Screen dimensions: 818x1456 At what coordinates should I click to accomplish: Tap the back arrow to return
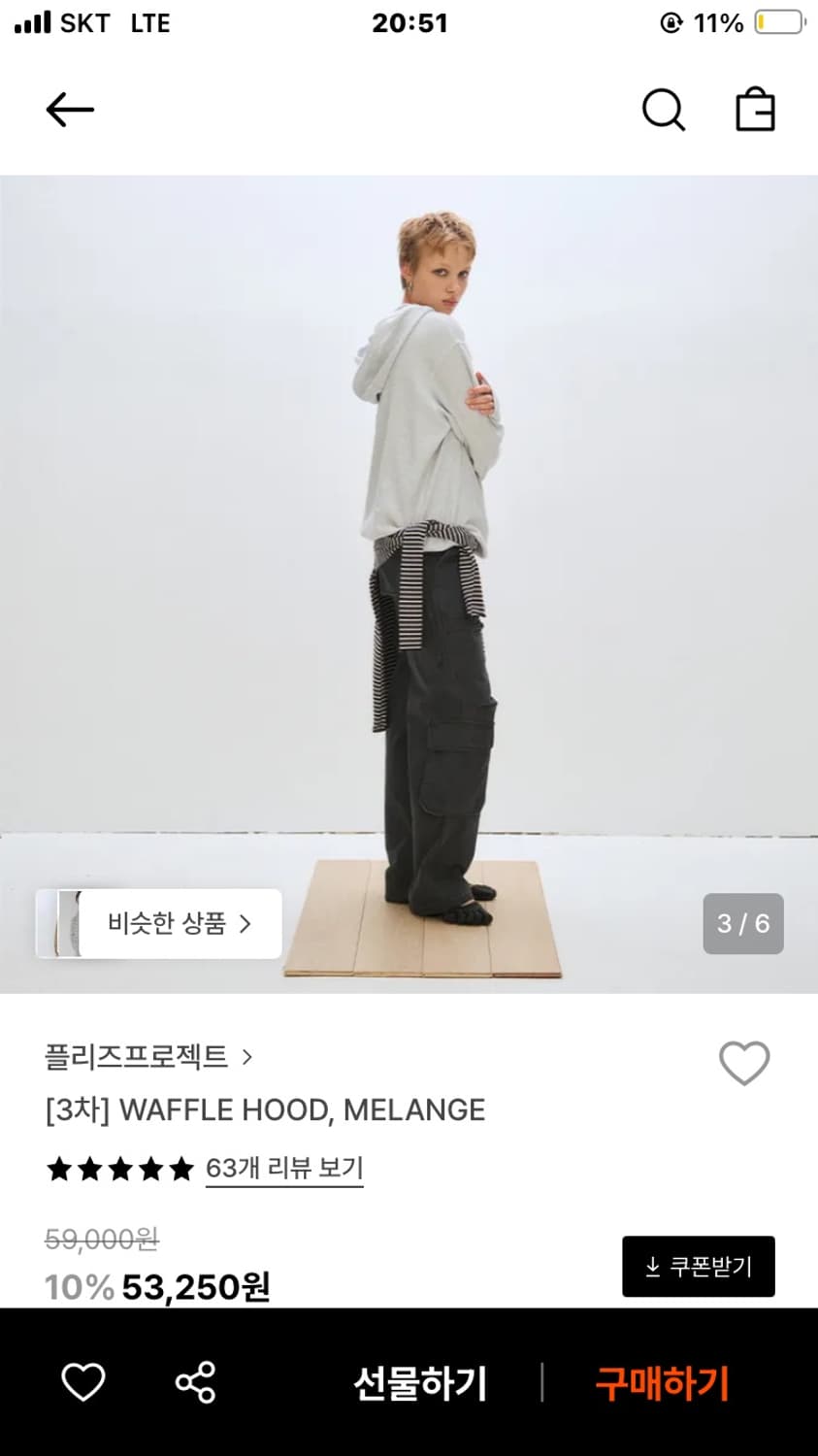coord(69,110)
